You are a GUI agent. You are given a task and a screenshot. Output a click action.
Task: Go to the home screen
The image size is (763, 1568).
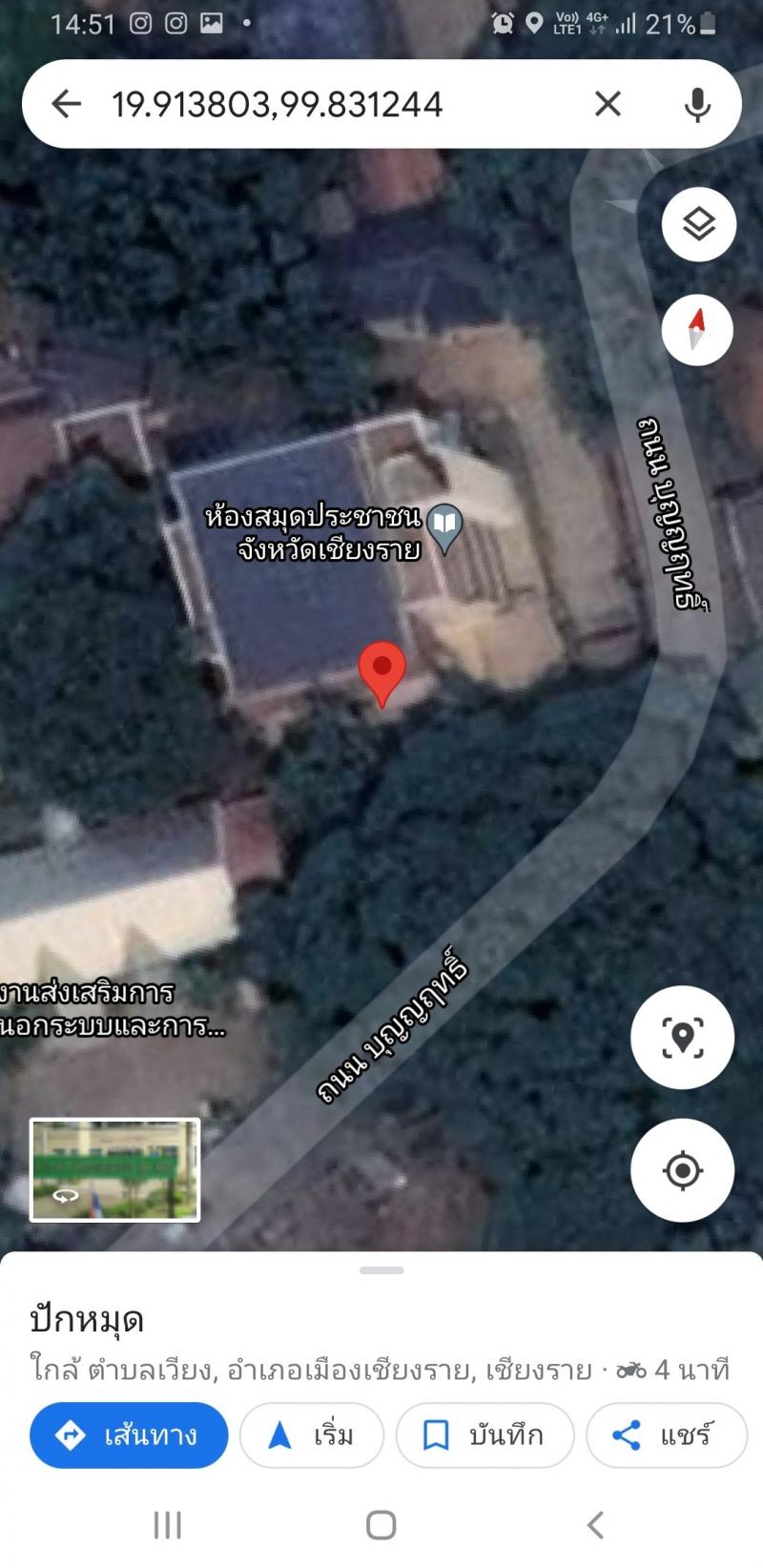(x=381, y=1524)
